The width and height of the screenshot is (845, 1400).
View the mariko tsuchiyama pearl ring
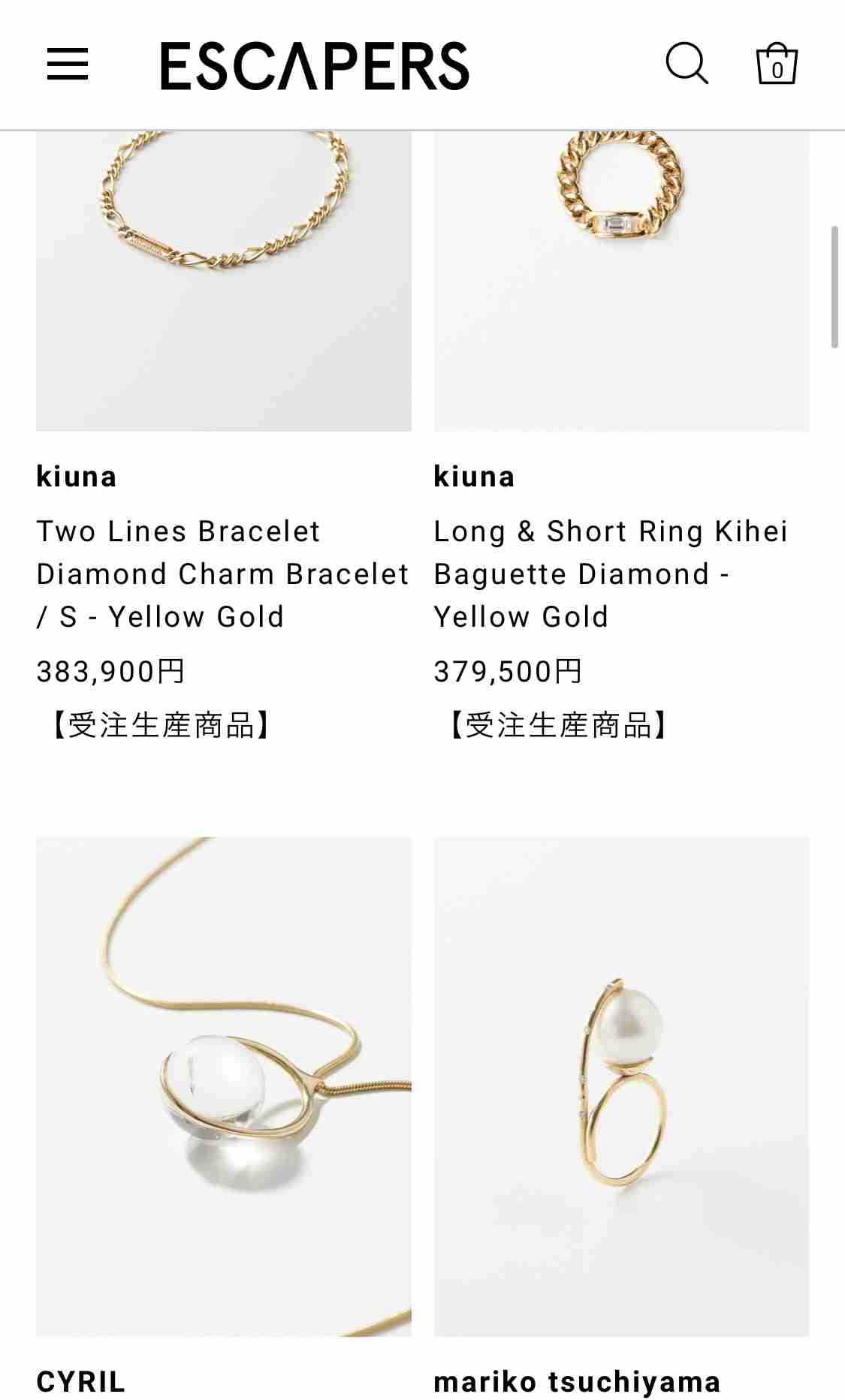[x=621, y=1086]
